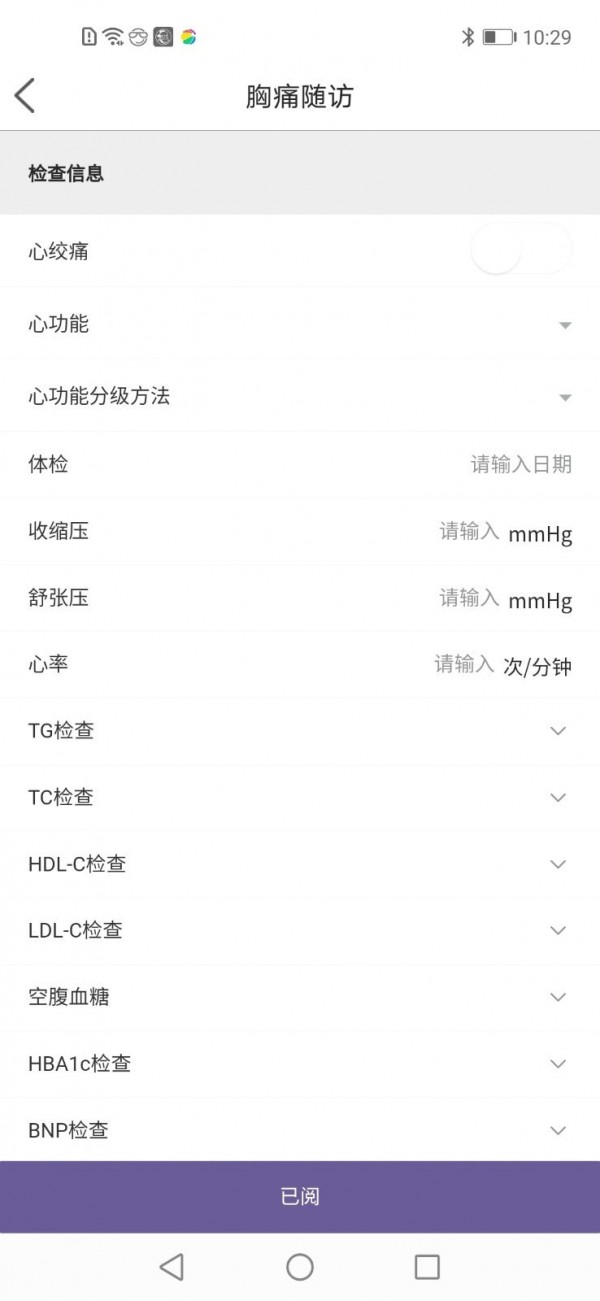Expand the TG检查 section
The image size is (600, 1301).
558,731
